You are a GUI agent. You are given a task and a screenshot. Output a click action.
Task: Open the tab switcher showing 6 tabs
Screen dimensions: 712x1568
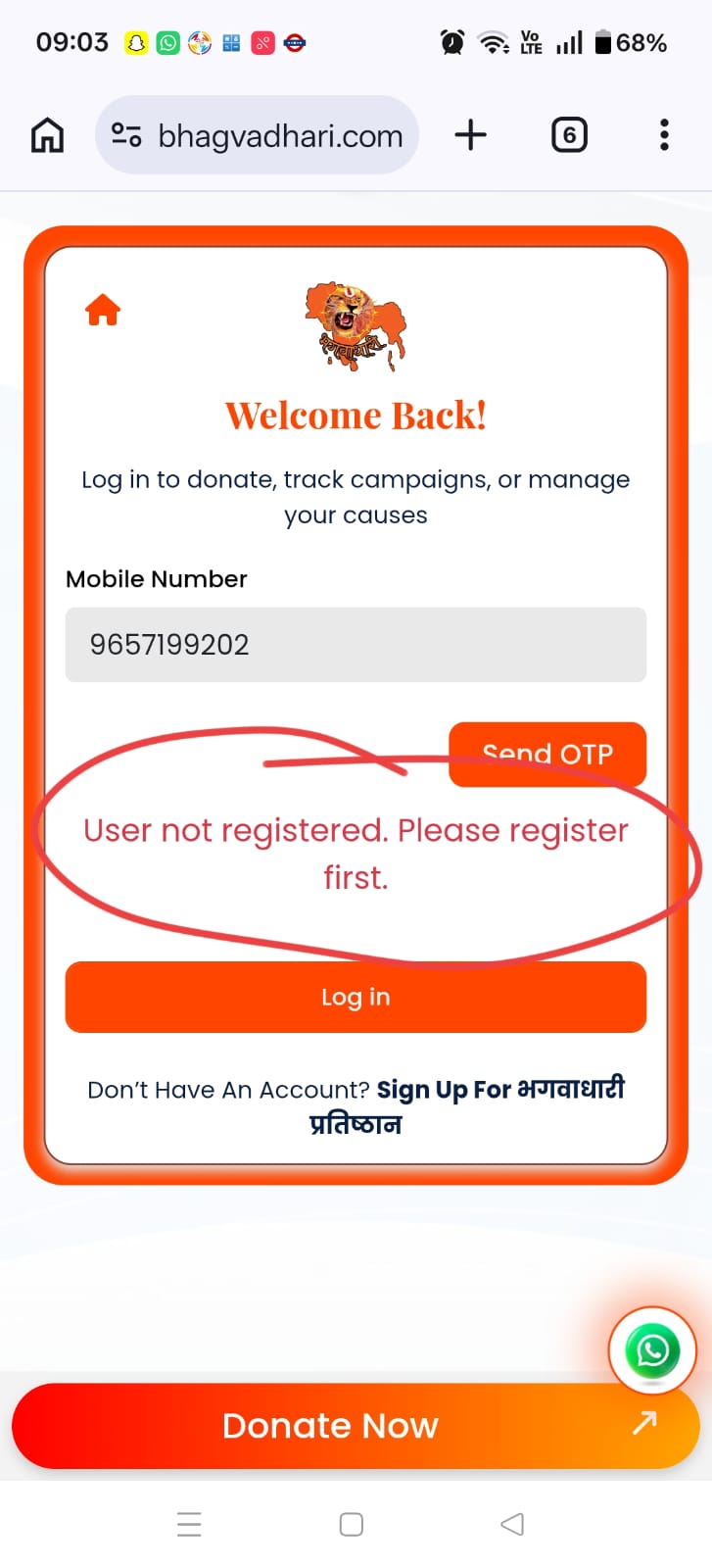point(569,135)
